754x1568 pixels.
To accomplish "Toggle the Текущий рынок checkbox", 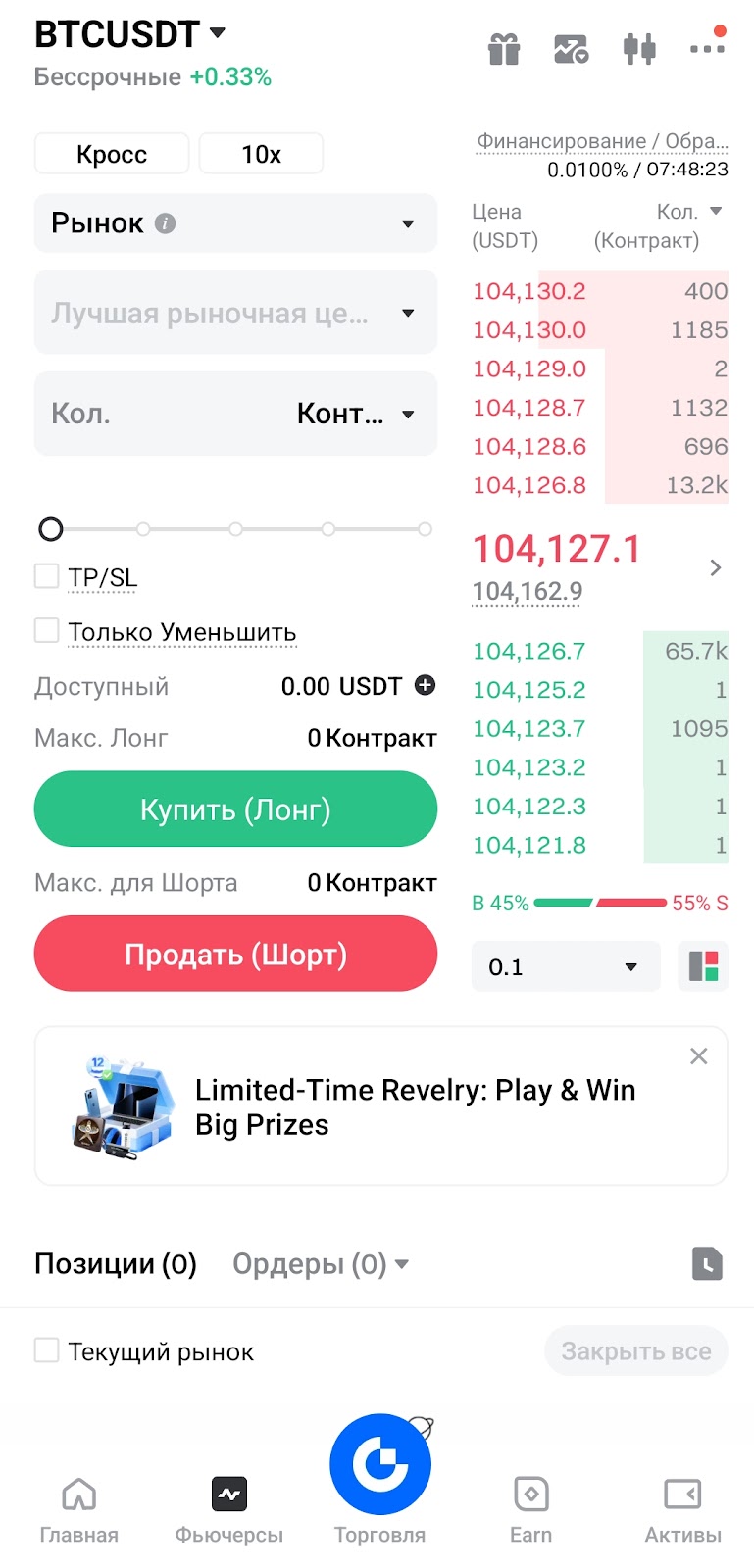I will [x=47, y=1350].
